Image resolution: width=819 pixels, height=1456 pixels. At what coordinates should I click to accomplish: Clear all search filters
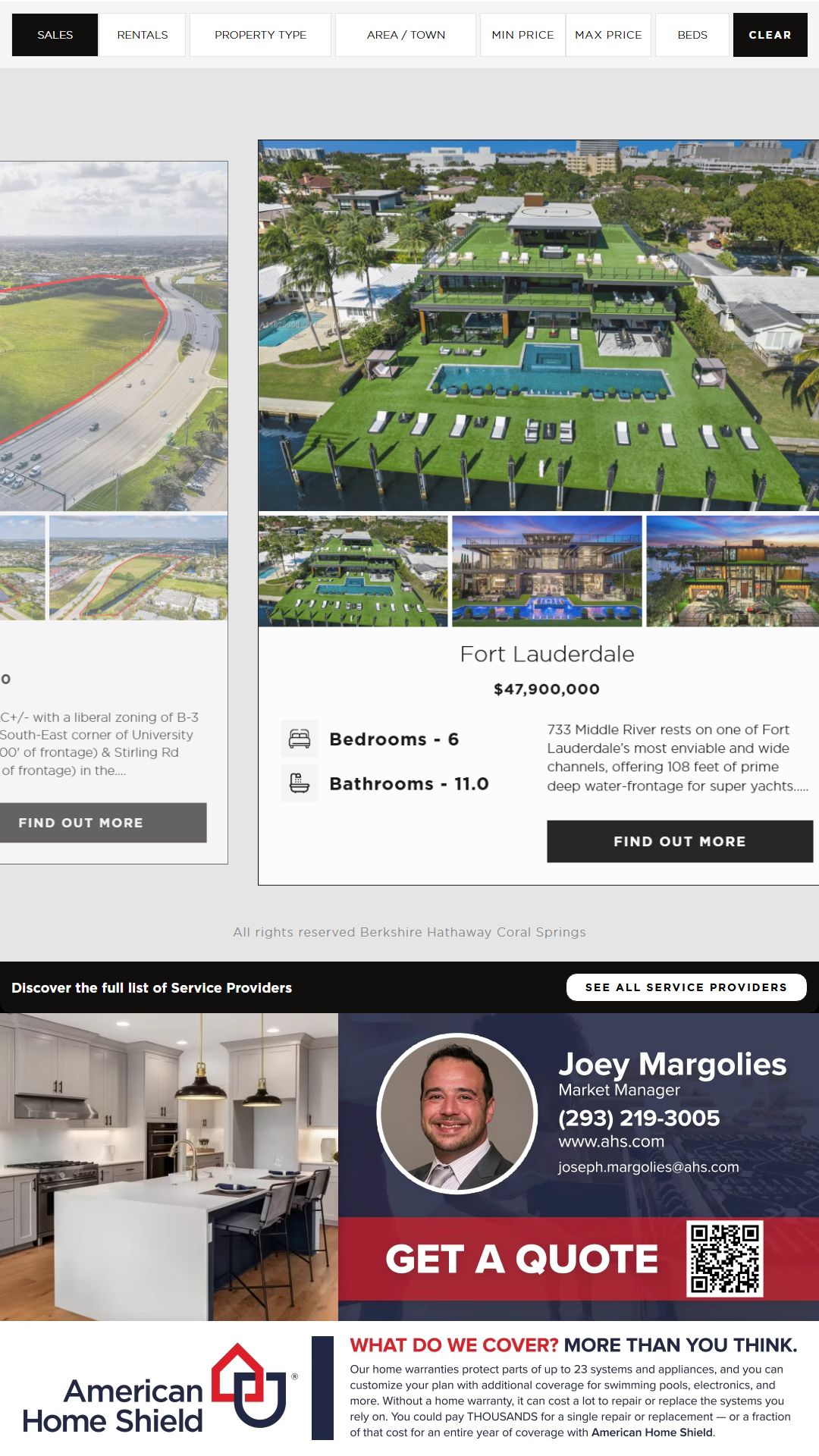tap(770, 35)
